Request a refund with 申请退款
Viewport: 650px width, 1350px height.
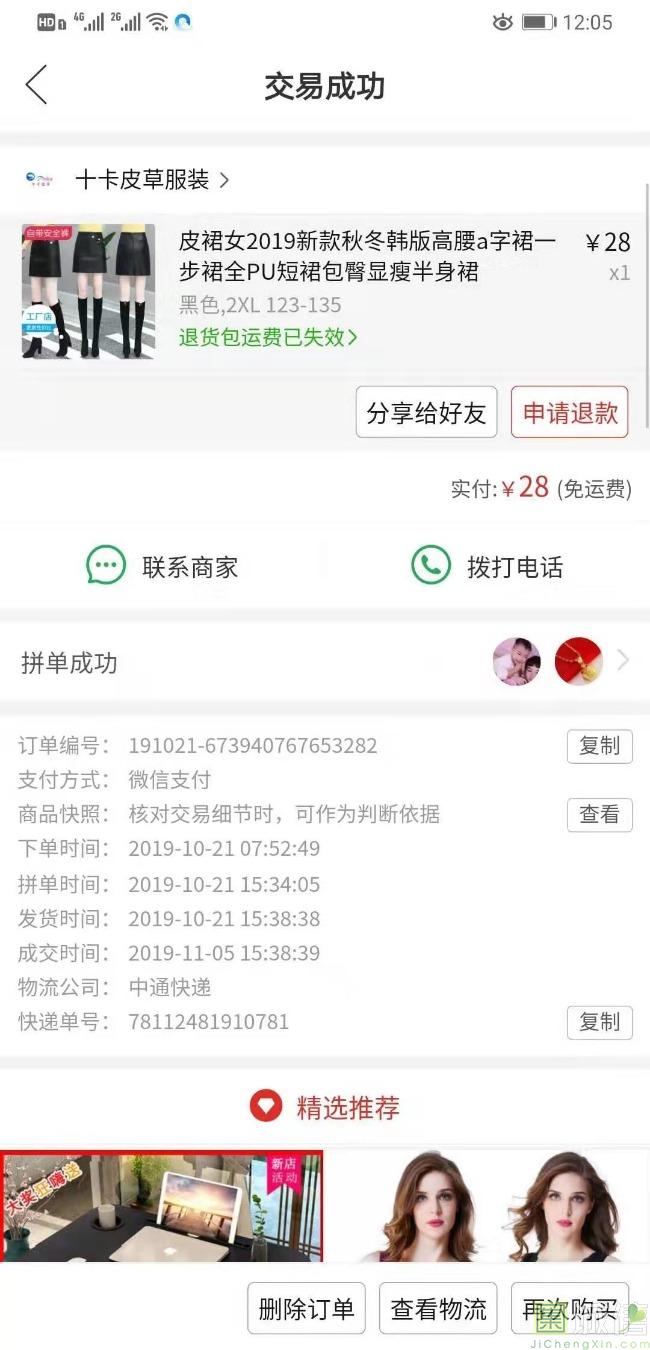click(570, 412)
